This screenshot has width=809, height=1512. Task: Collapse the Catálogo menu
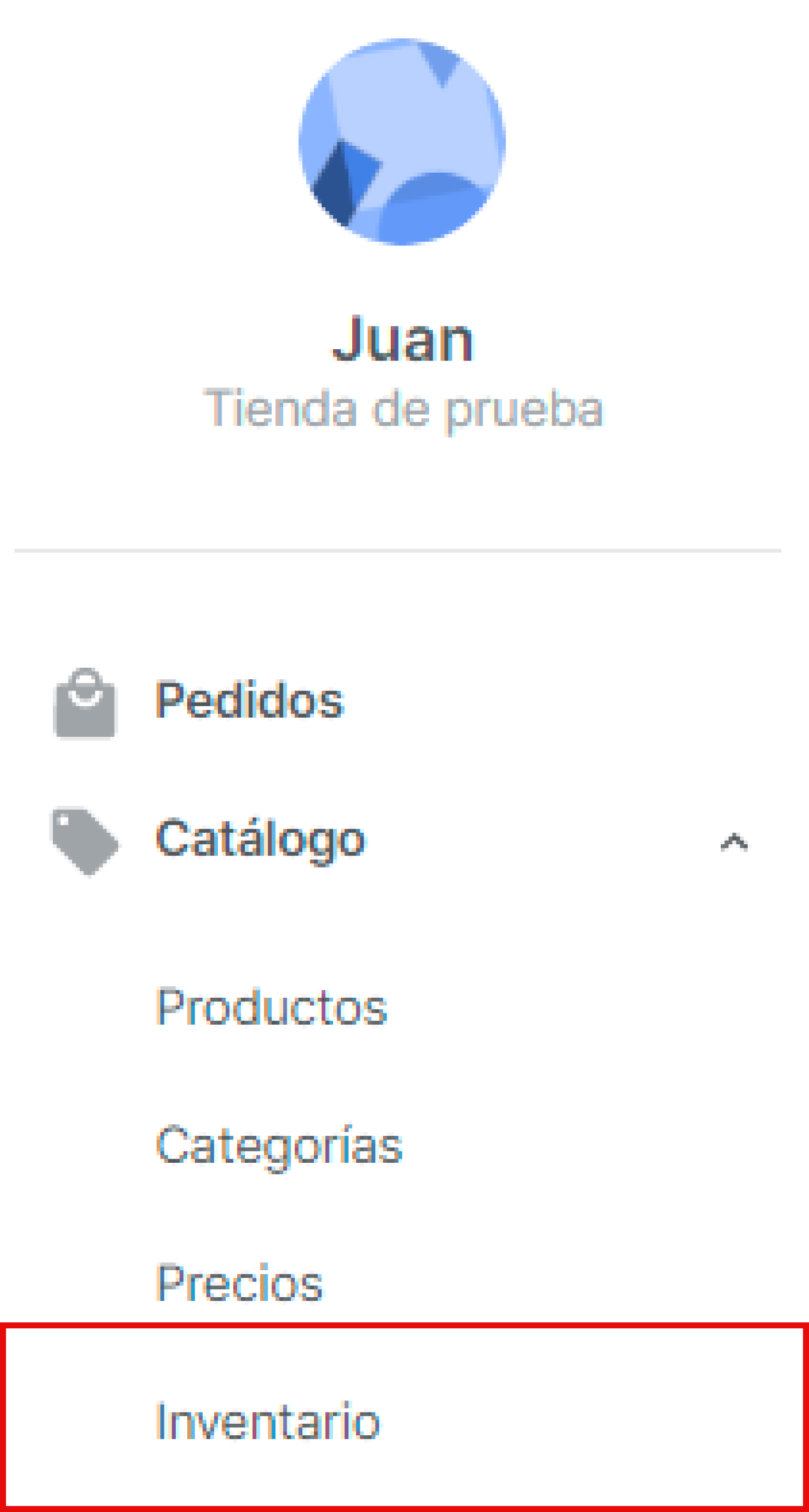coord(733,842)
